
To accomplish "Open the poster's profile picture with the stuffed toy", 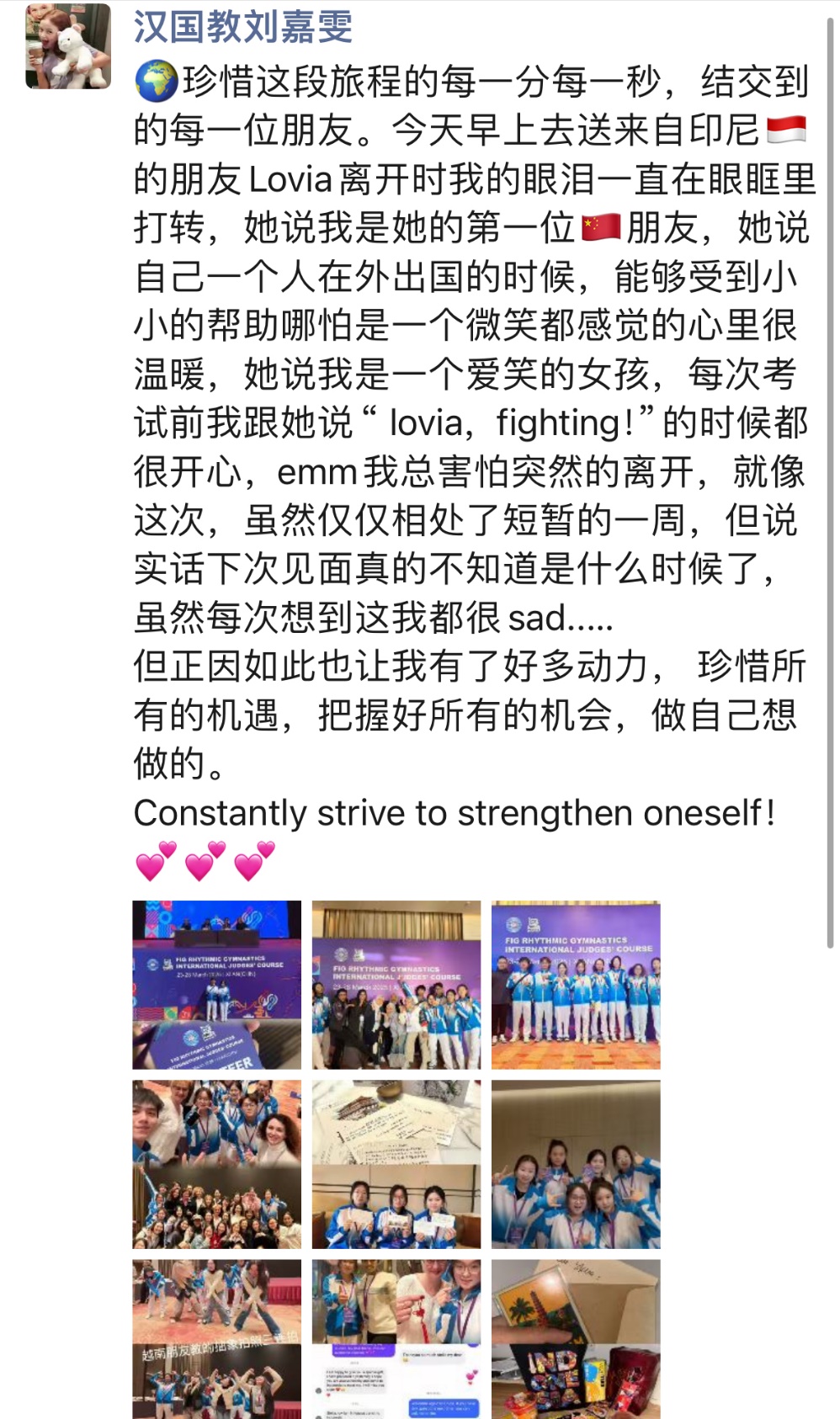I will coord(68,46).
